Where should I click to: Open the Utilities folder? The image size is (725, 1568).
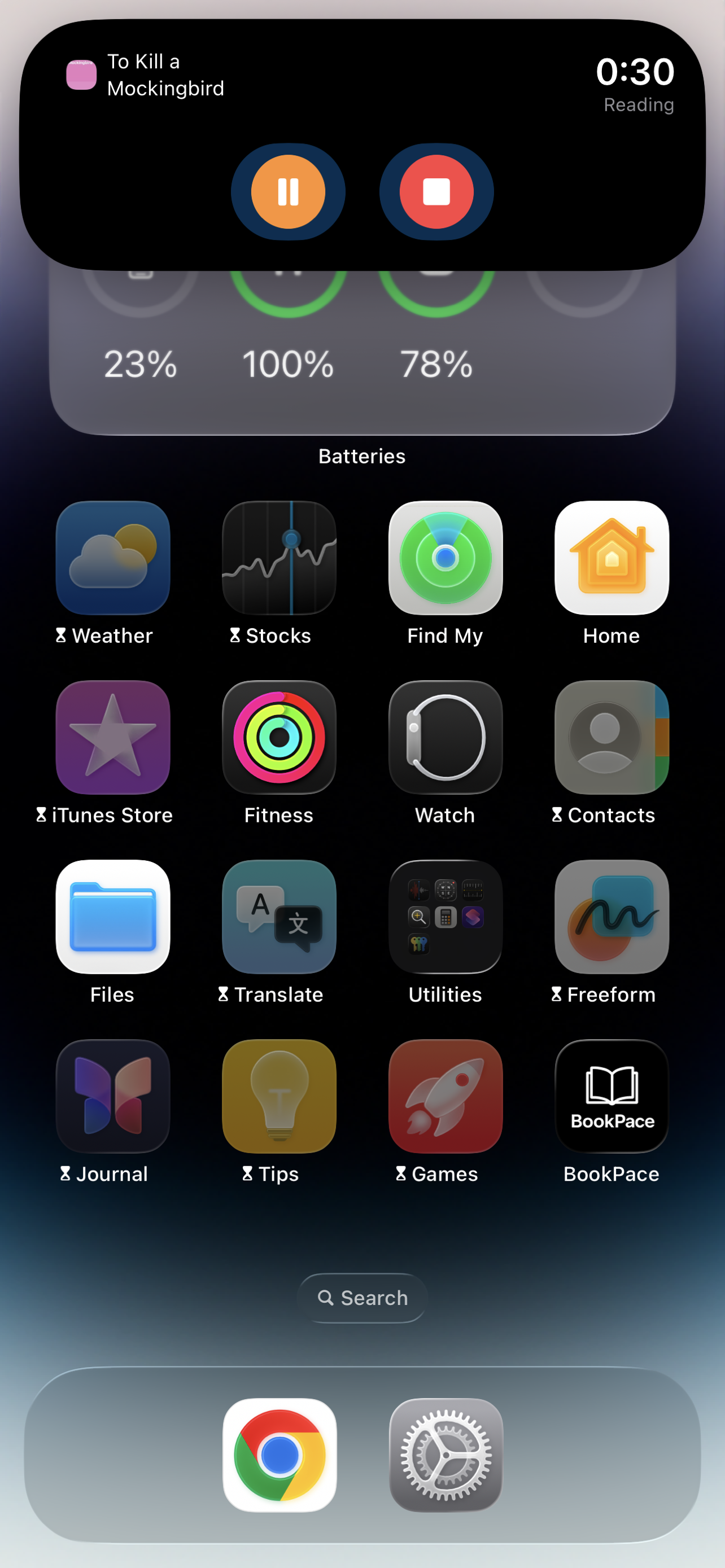coord(445,917)
